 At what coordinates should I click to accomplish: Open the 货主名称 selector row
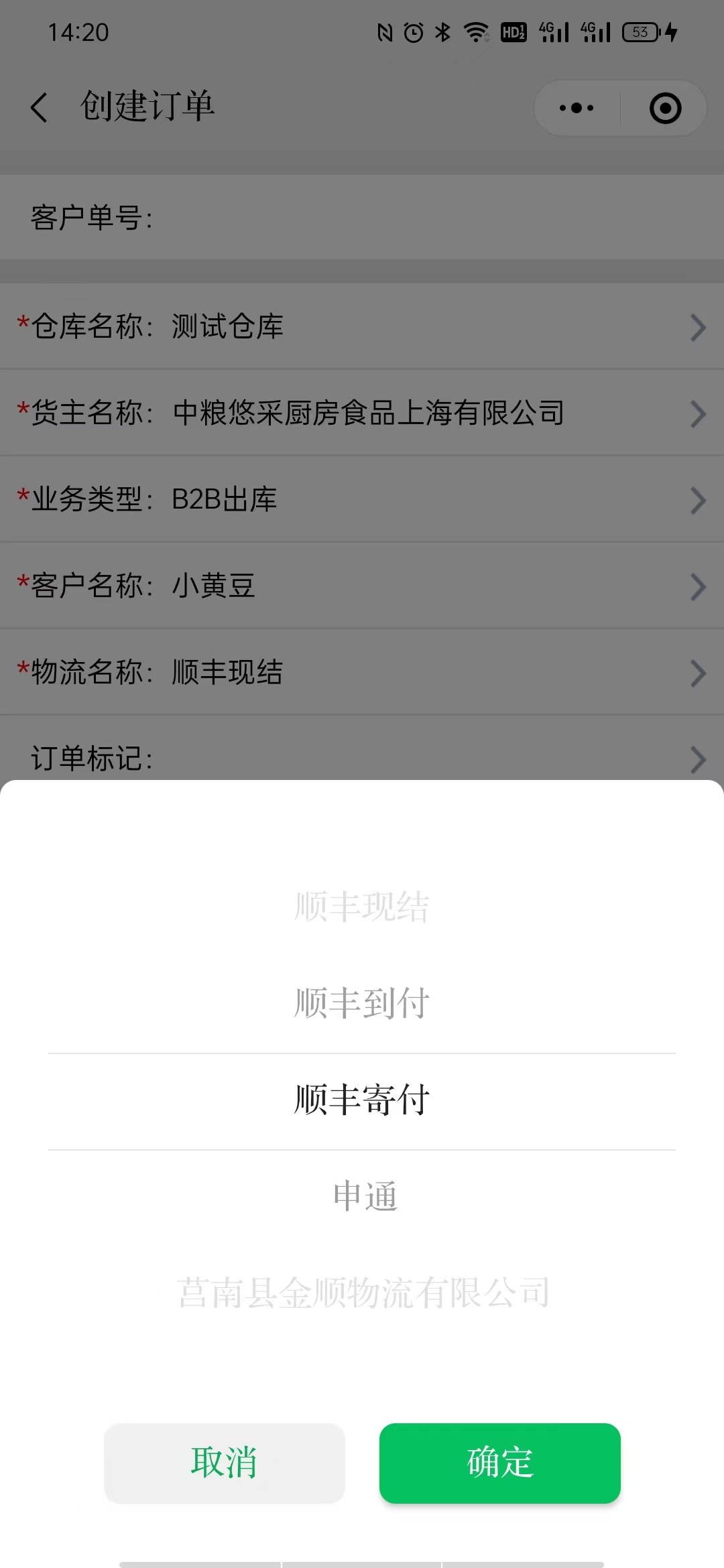362,413
